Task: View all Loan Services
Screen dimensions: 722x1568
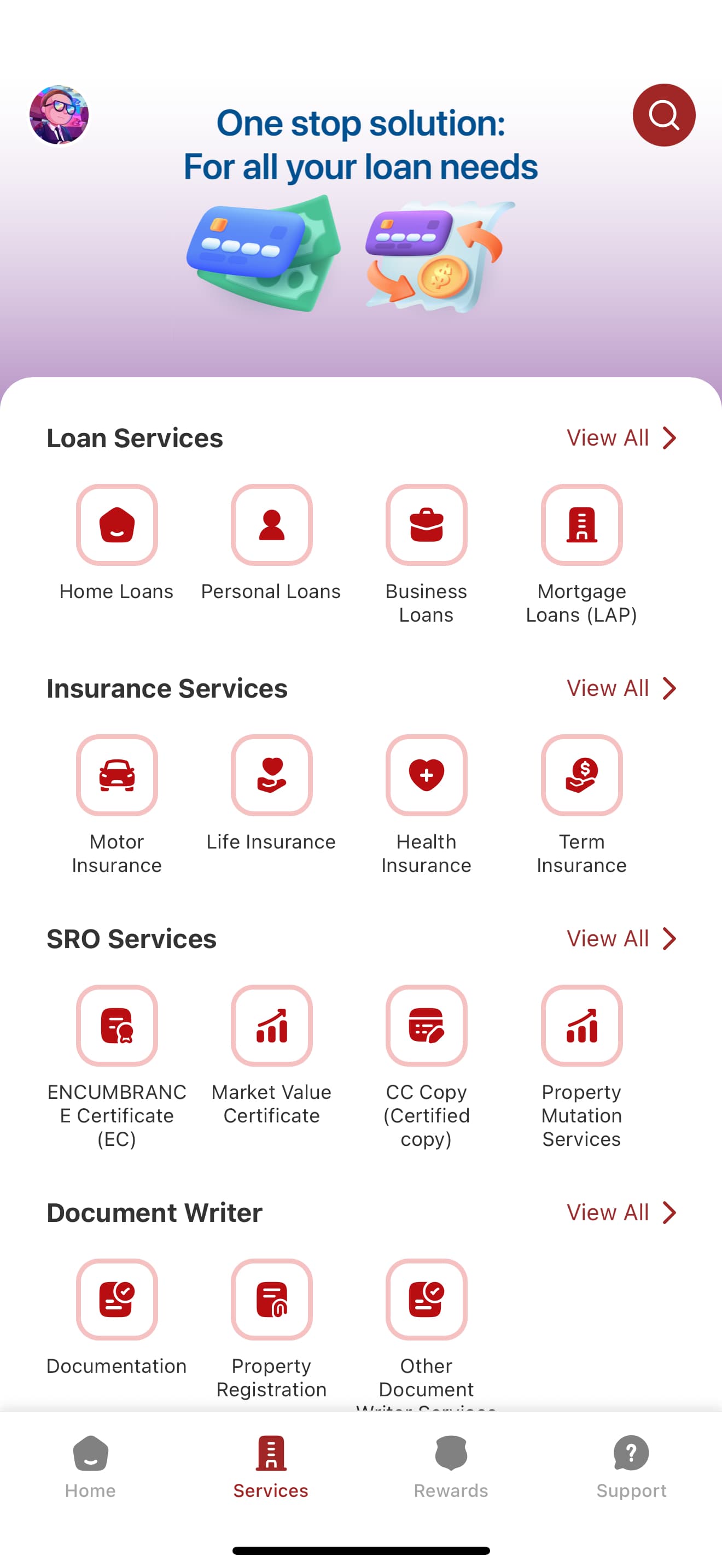Action: click(621, 438)
